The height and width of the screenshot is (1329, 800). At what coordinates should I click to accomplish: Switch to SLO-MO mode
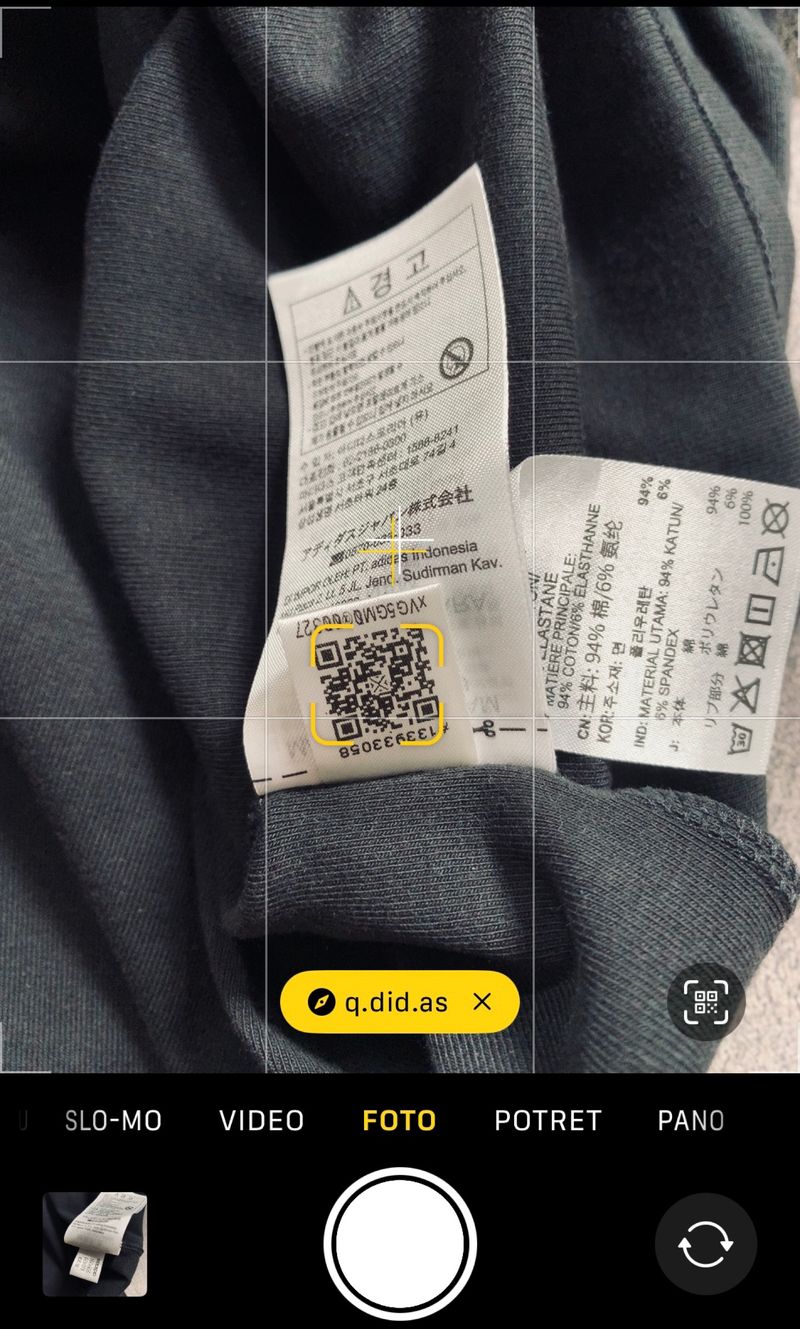pyautogui.click(x=113, y=1120)
